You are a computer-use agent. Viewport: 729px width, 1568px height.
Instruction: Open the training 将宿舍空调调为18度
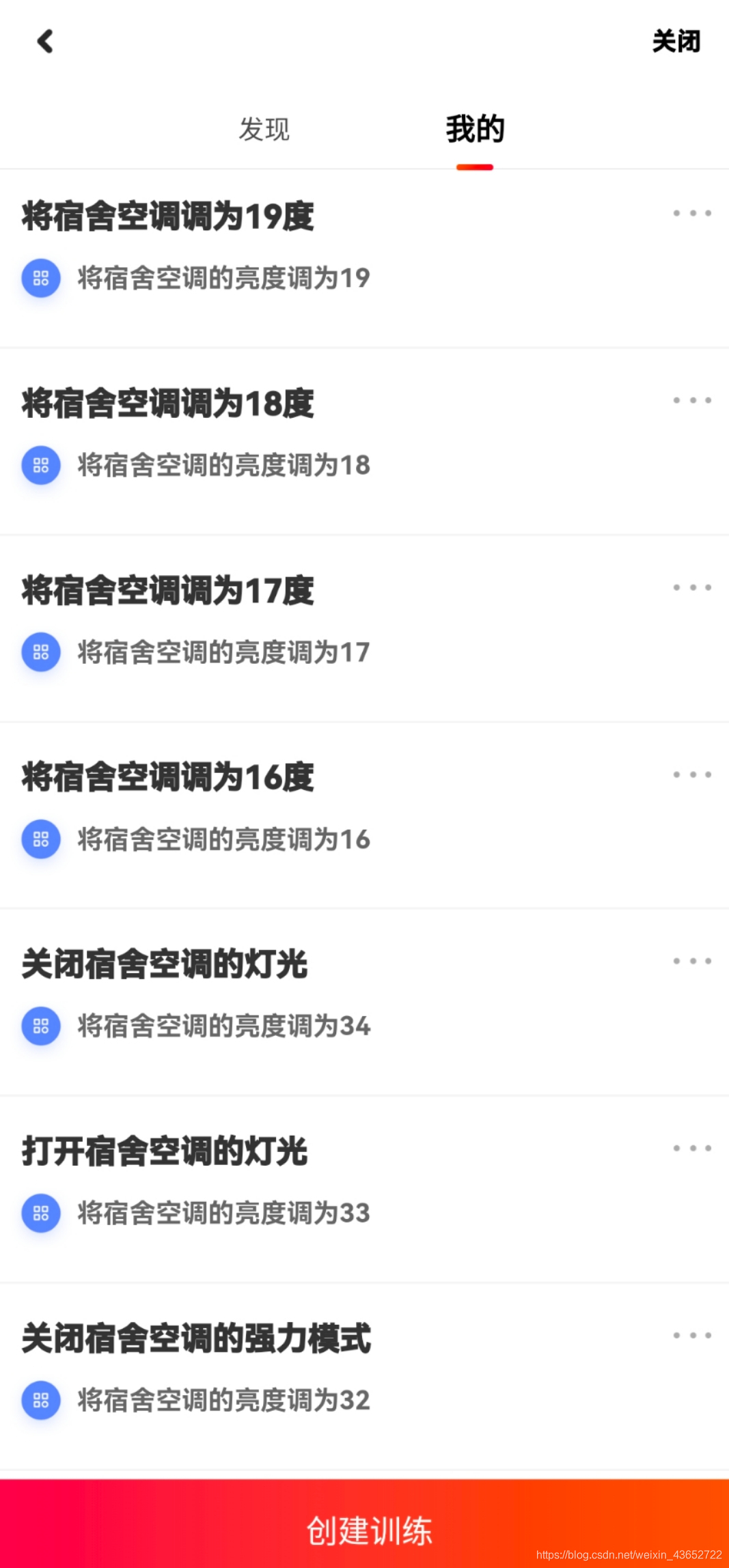click(168, 404)
